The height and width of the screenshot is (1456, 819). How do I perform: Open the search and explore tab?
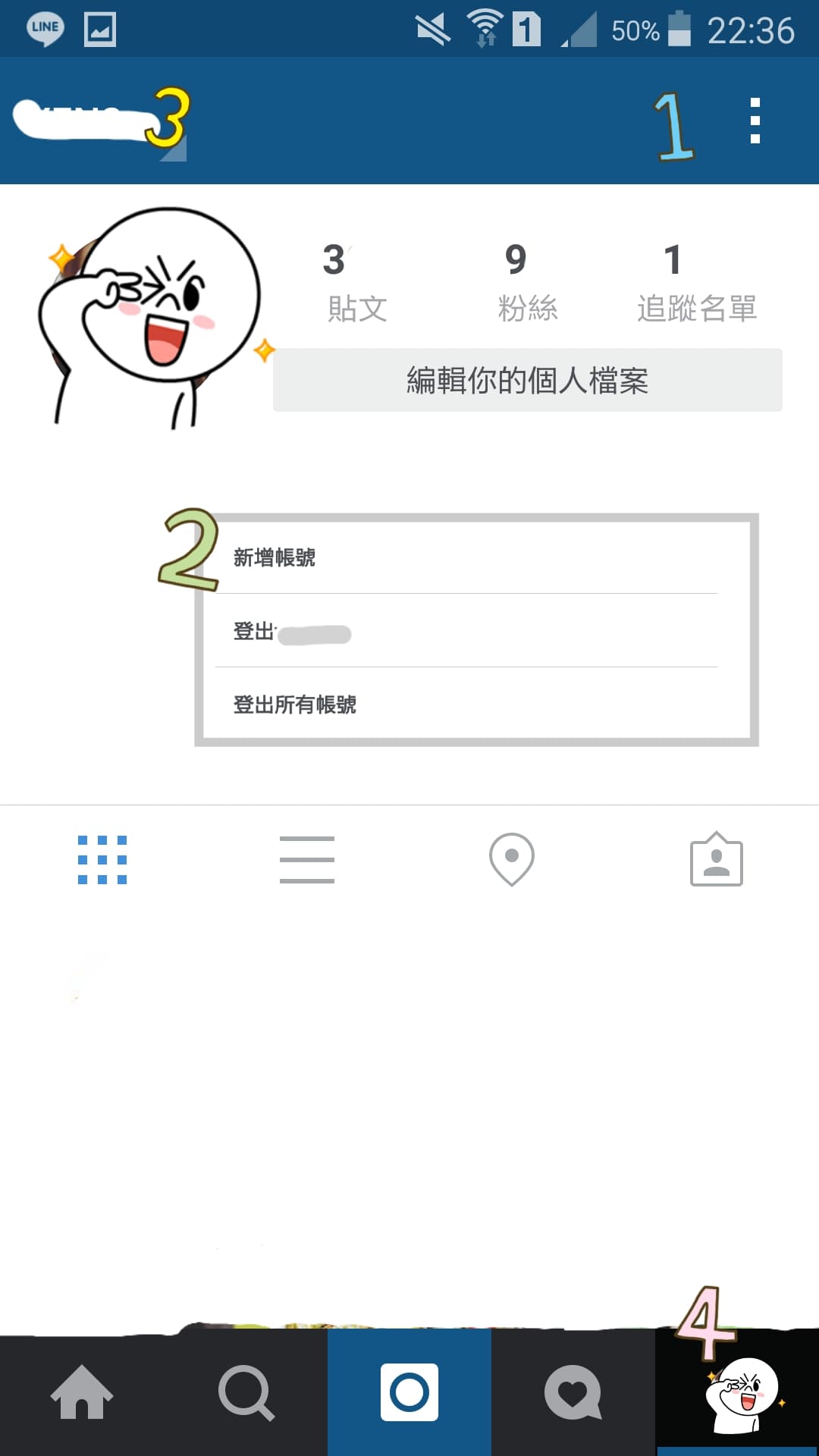coord(246,1392)
